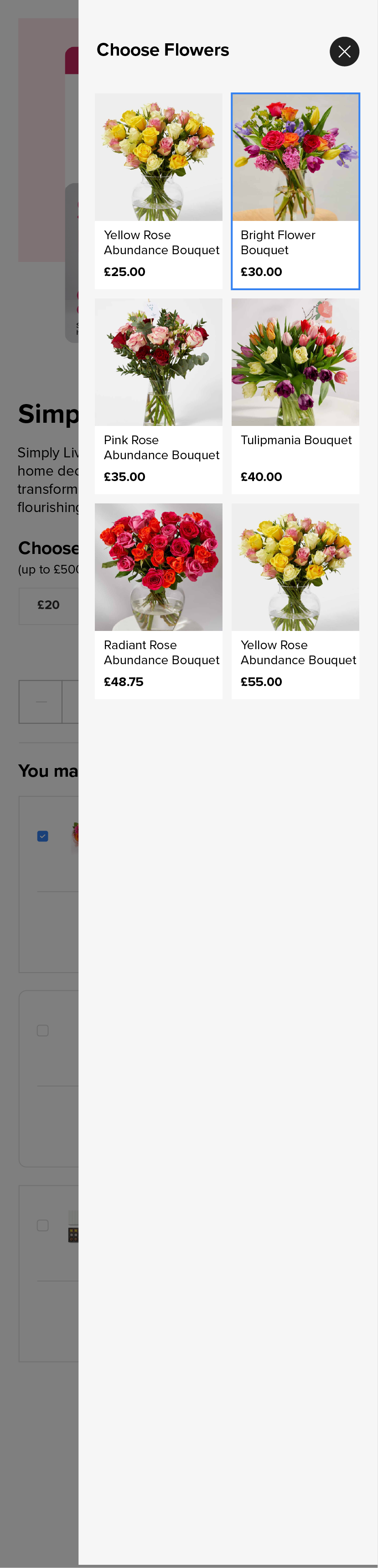378x1568 pixels.
Task: Select the £25.00 Yellow Rose Abundance Bouquet
Action: 159,190
